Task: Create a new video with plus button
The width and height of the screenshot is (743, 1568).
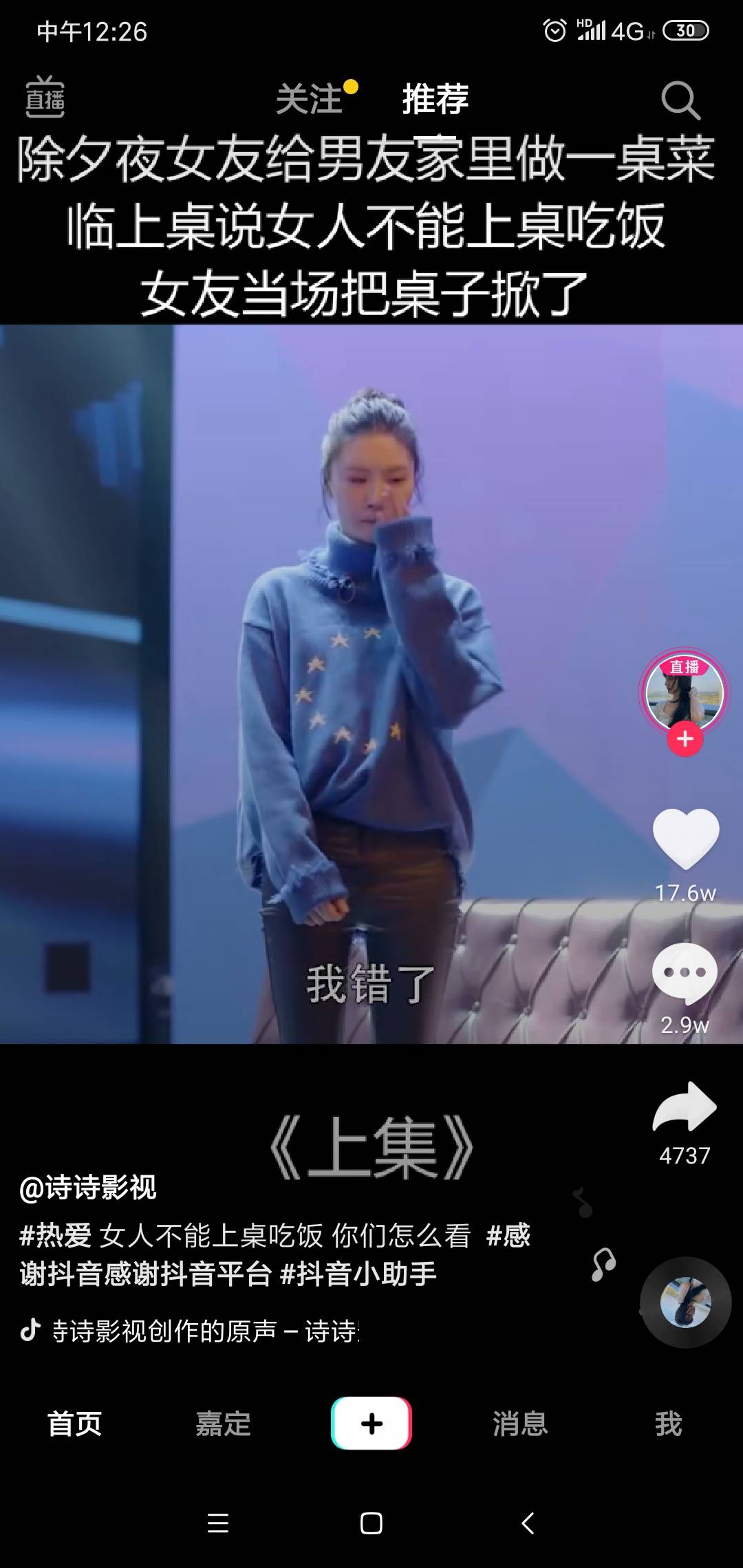Action: click(x=371, y=1423)
